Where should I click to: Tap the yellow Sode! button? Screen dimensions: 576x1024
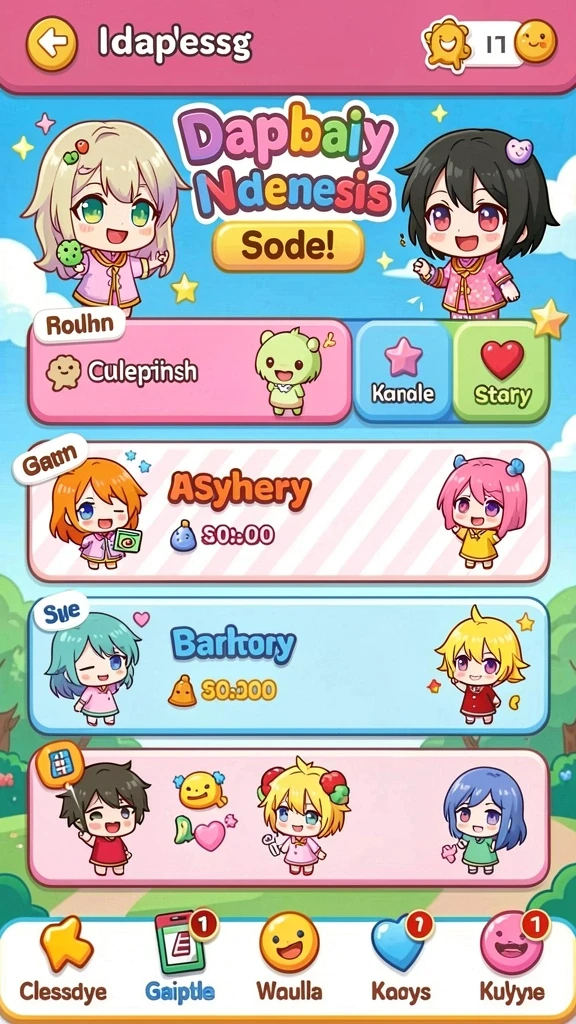[x=288, y=246]
